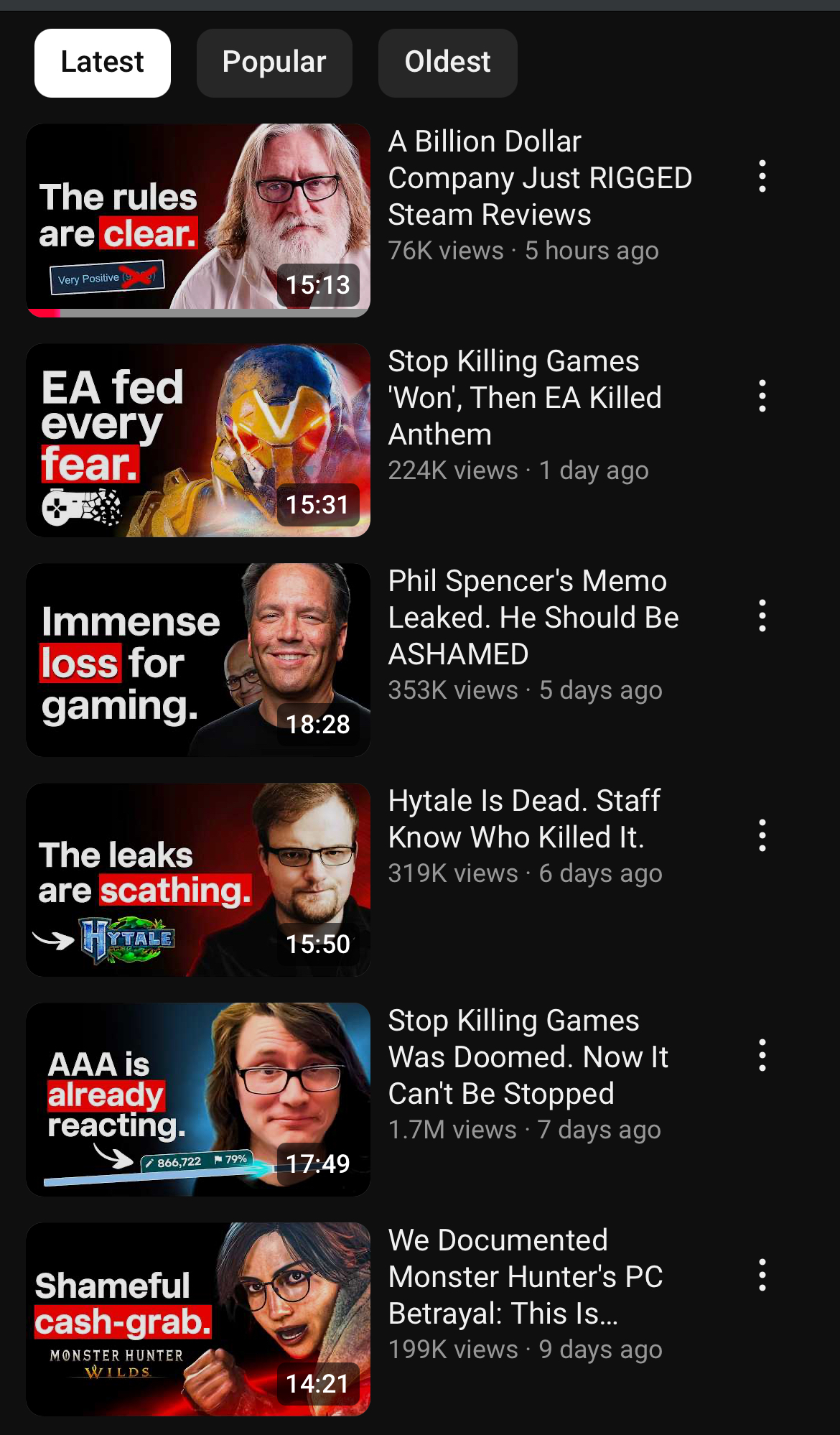Image resolution: width=840 pixels, height=1435 pixels.
Task: Open the menu for the EA Killed Anthem video
Action: pyautogui.click(x=762, y=396)
